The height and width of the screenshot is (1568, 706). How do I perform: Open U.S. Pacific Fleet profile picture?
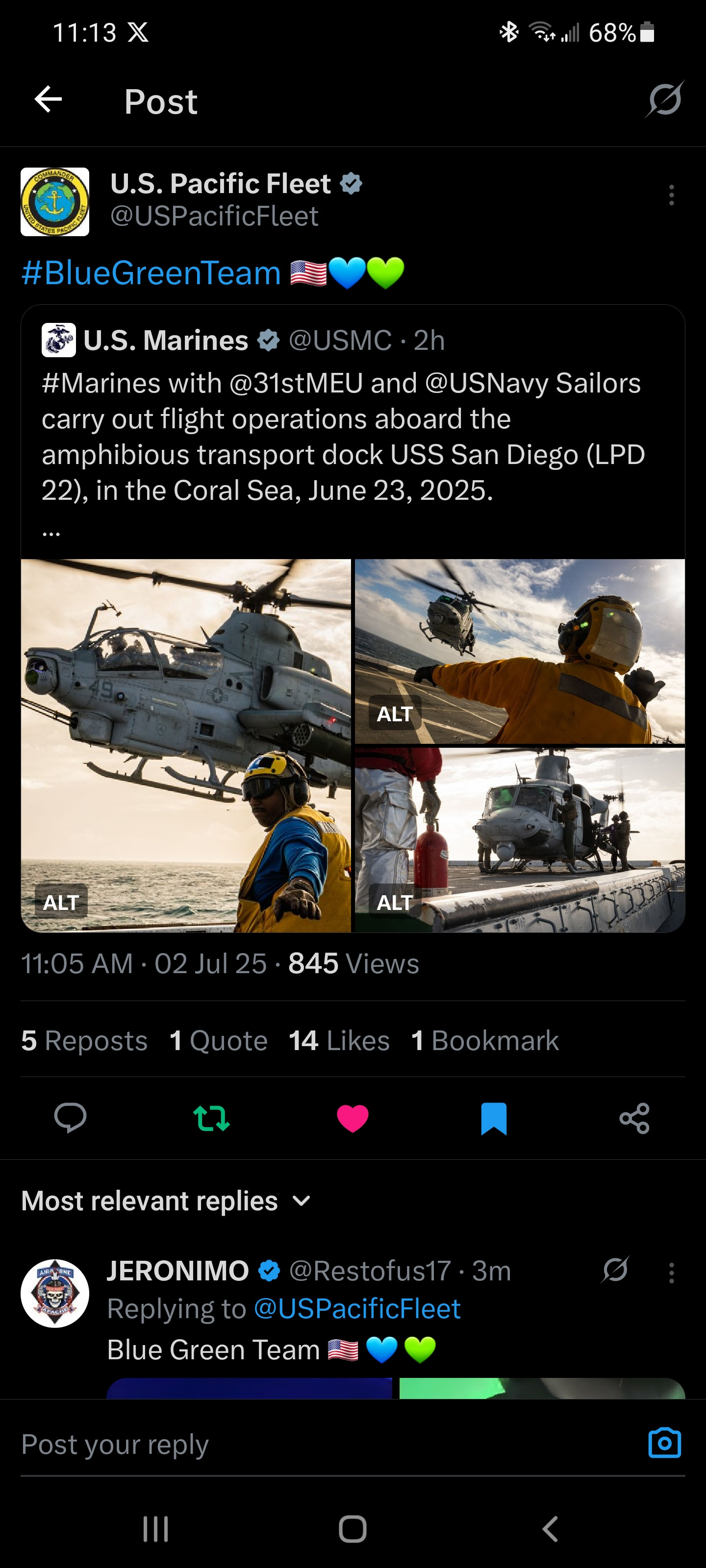pos(55,201)
